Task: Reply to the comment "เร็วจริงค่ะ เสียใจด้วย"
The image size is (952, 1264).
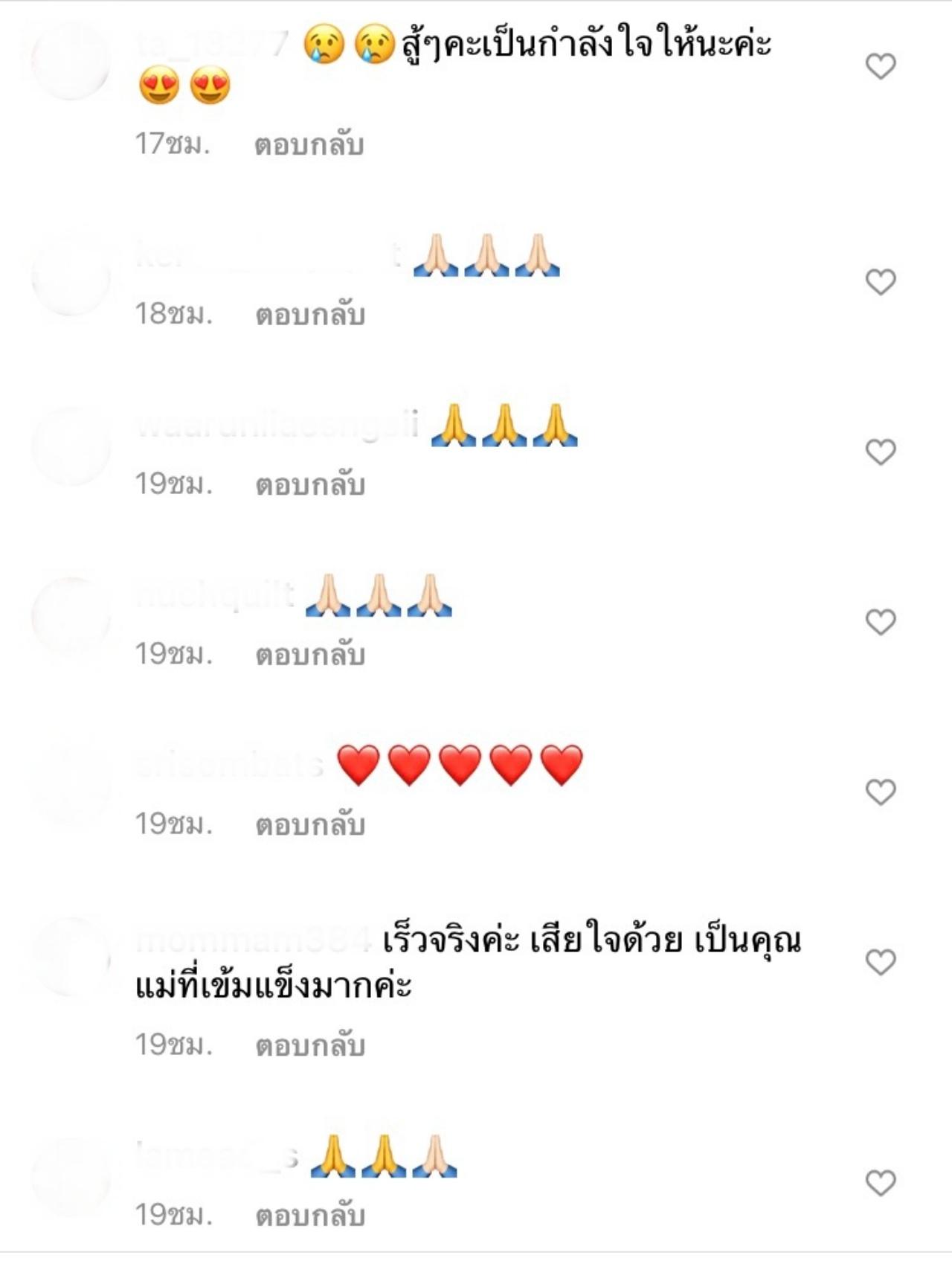Action: (x=310, y=1046)
